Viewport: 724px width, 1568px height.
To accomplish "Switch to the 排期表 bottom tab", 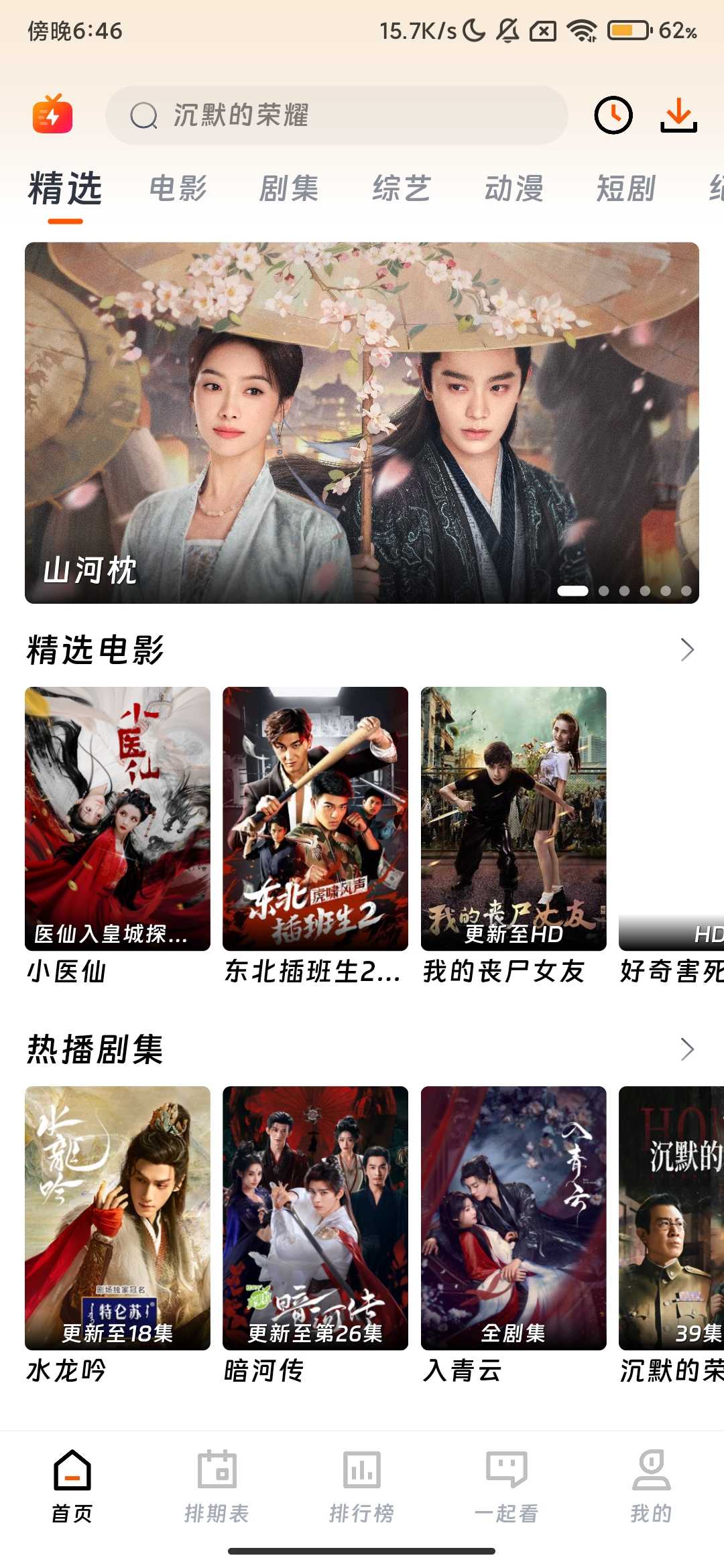I will 217,1484.
